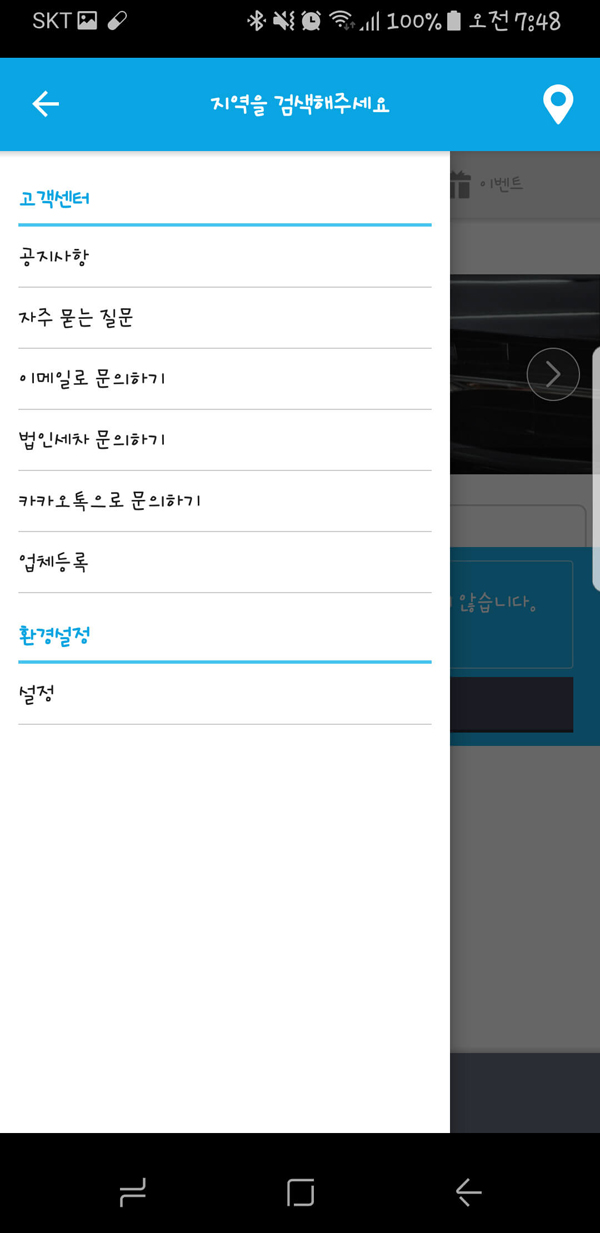Select 이메일로 문의하기
This screenshot has width=600, height=1233.
225,379
